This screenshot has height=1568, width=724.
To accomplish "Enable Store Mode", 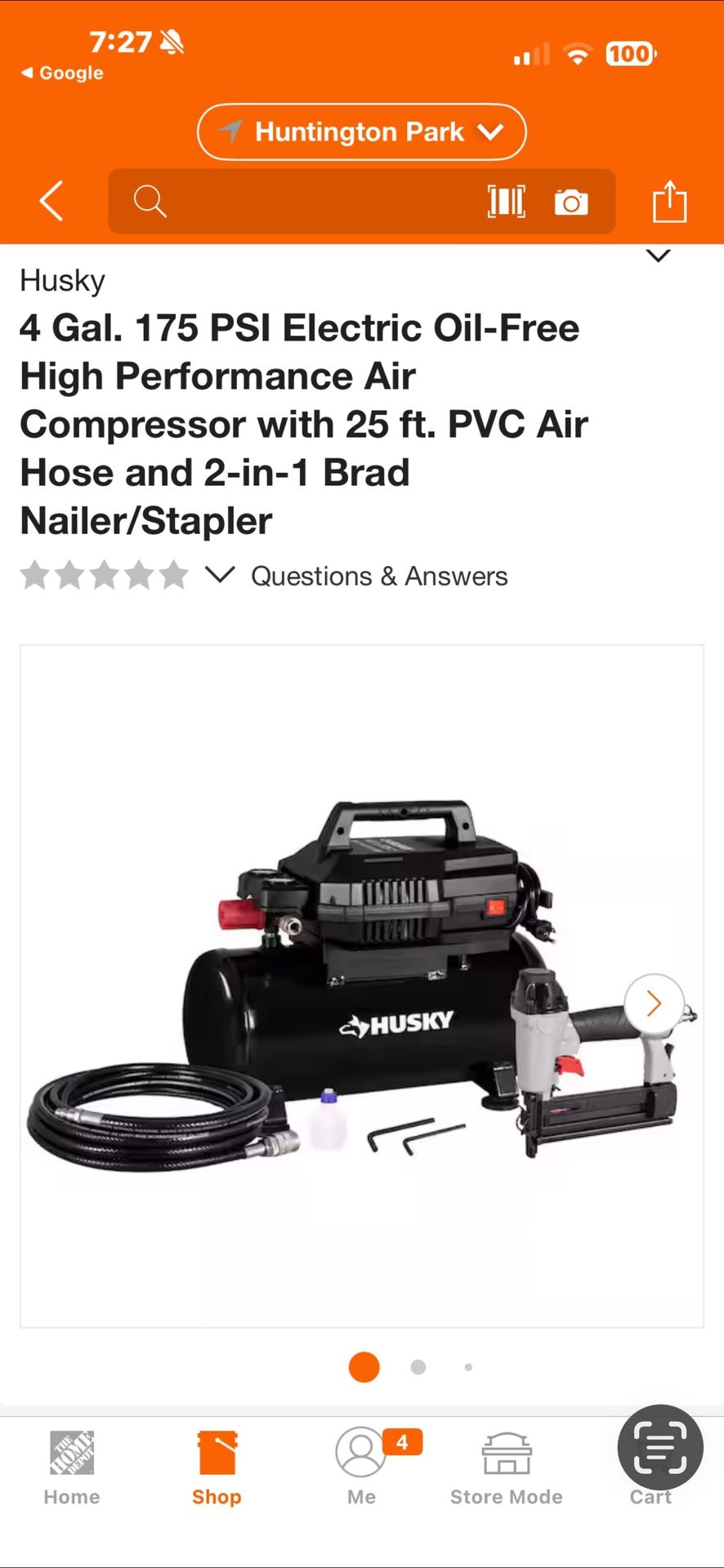I will click(506, 1468).
